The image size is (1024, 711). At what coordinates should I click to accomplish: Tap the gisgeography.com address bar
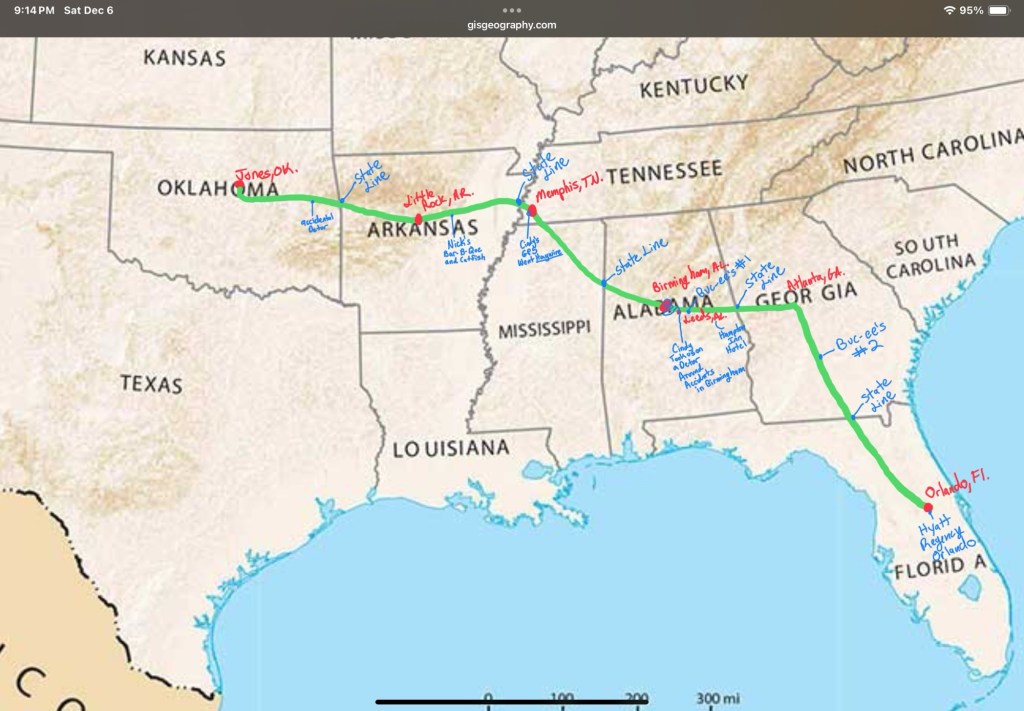511,25
